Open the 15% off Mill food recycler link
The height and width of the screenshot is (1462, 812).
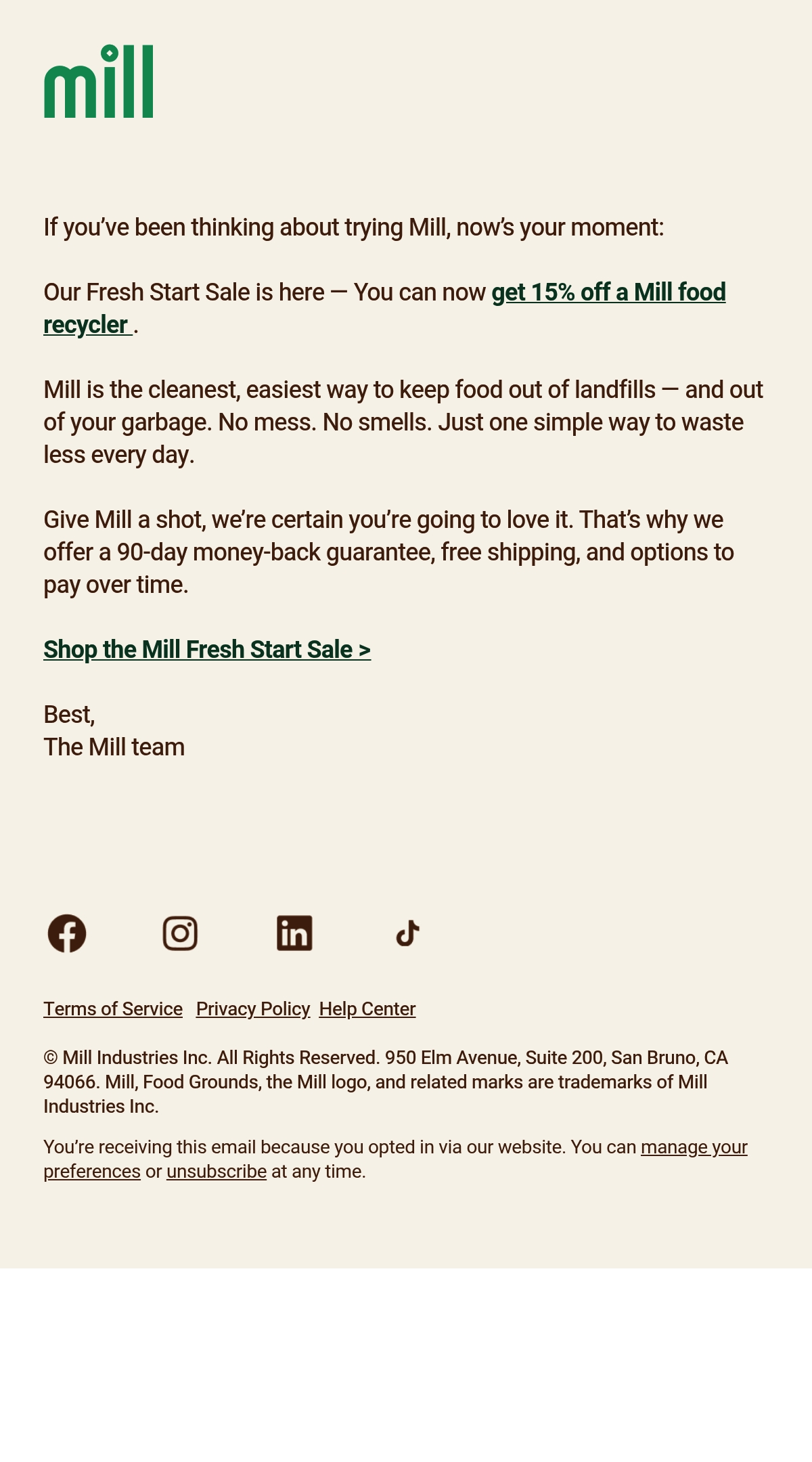608,292
